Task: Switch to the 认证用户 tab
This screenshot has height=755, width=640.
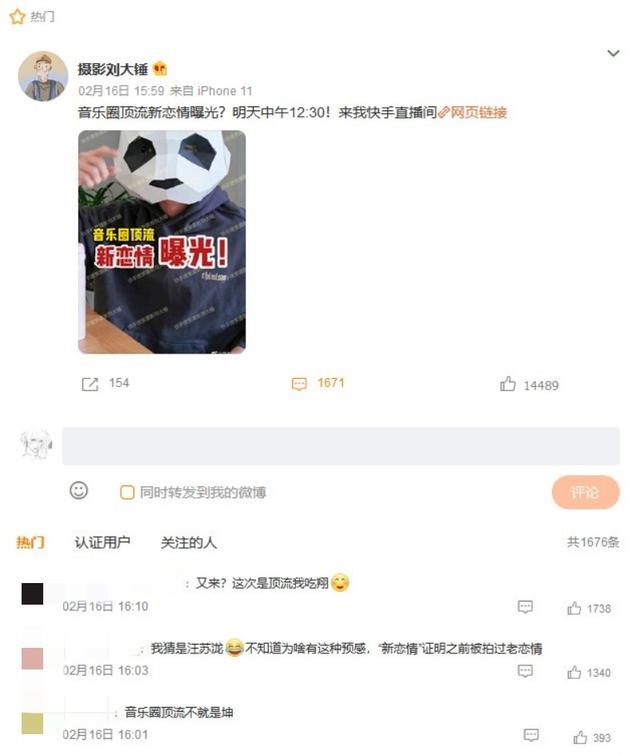Action: point(102,542)
